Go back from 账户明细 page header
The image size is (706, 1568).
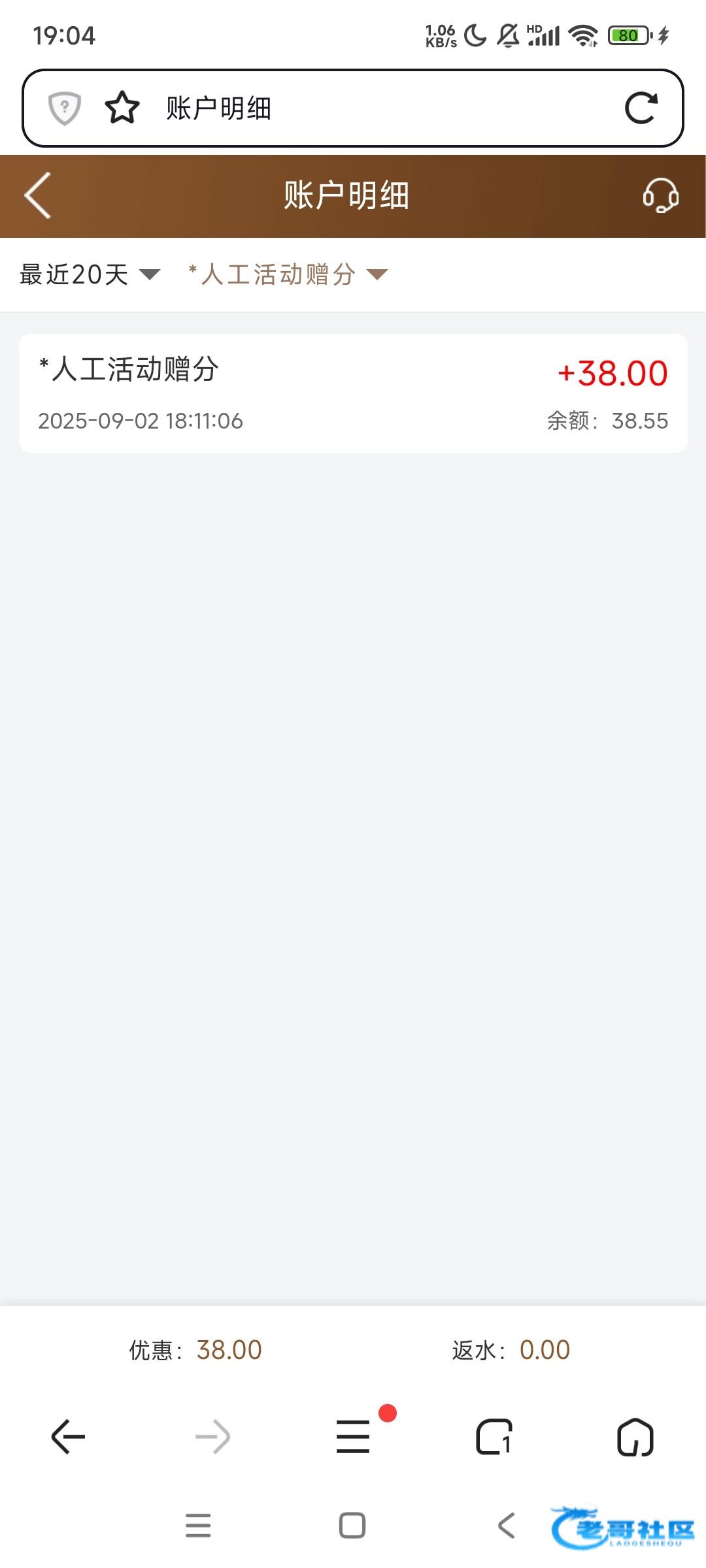[x=38, y=195]
